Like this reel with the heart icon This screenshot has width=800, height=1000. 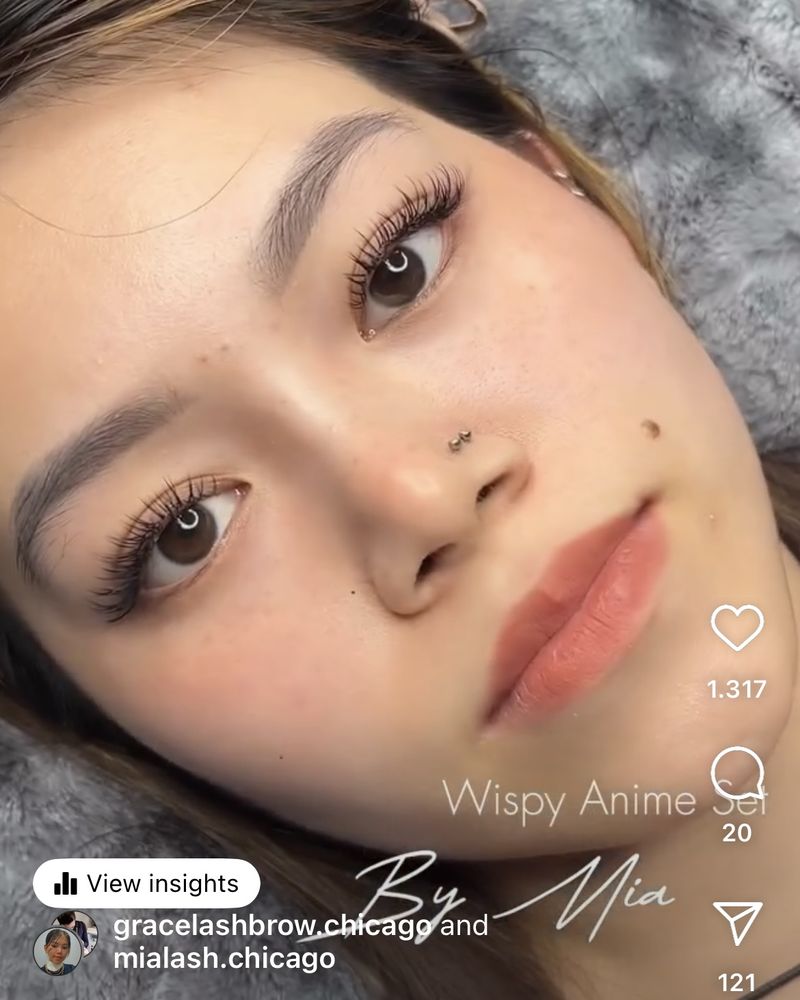click(x=737, y=627)
